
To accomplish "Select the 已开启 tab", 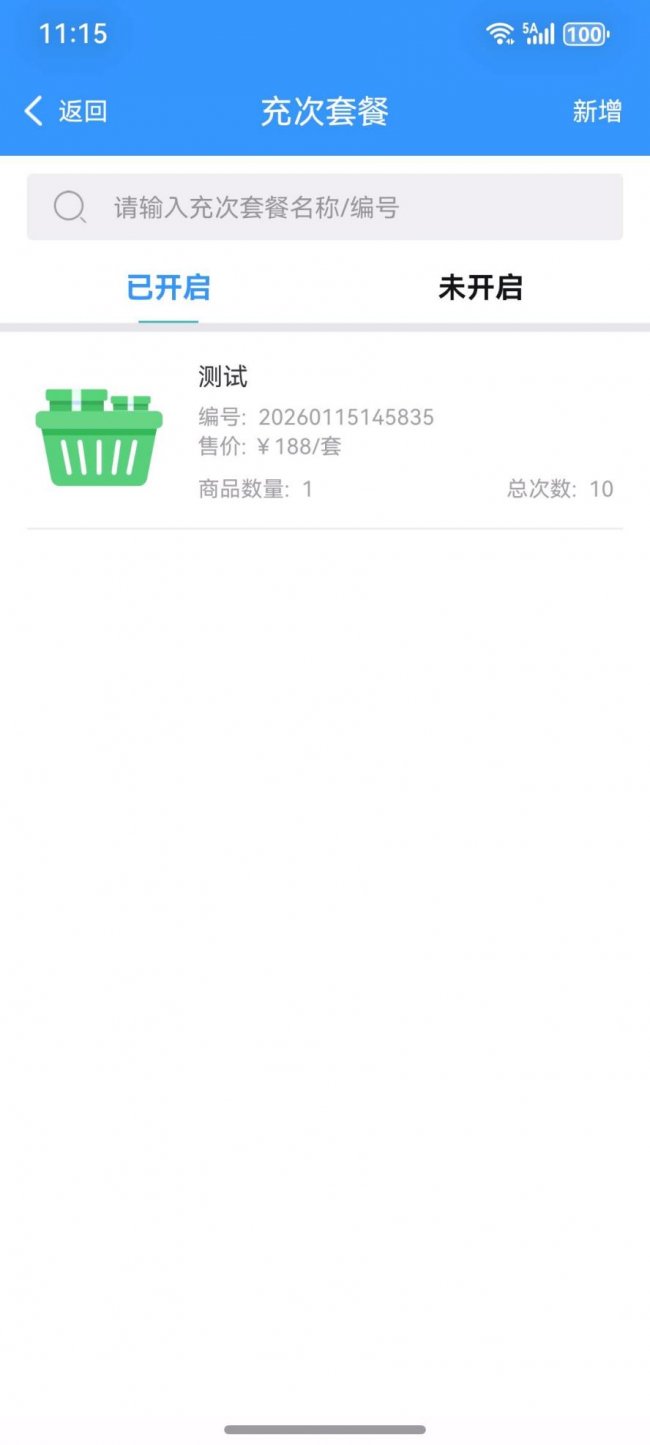I will (x=168, y=288).
